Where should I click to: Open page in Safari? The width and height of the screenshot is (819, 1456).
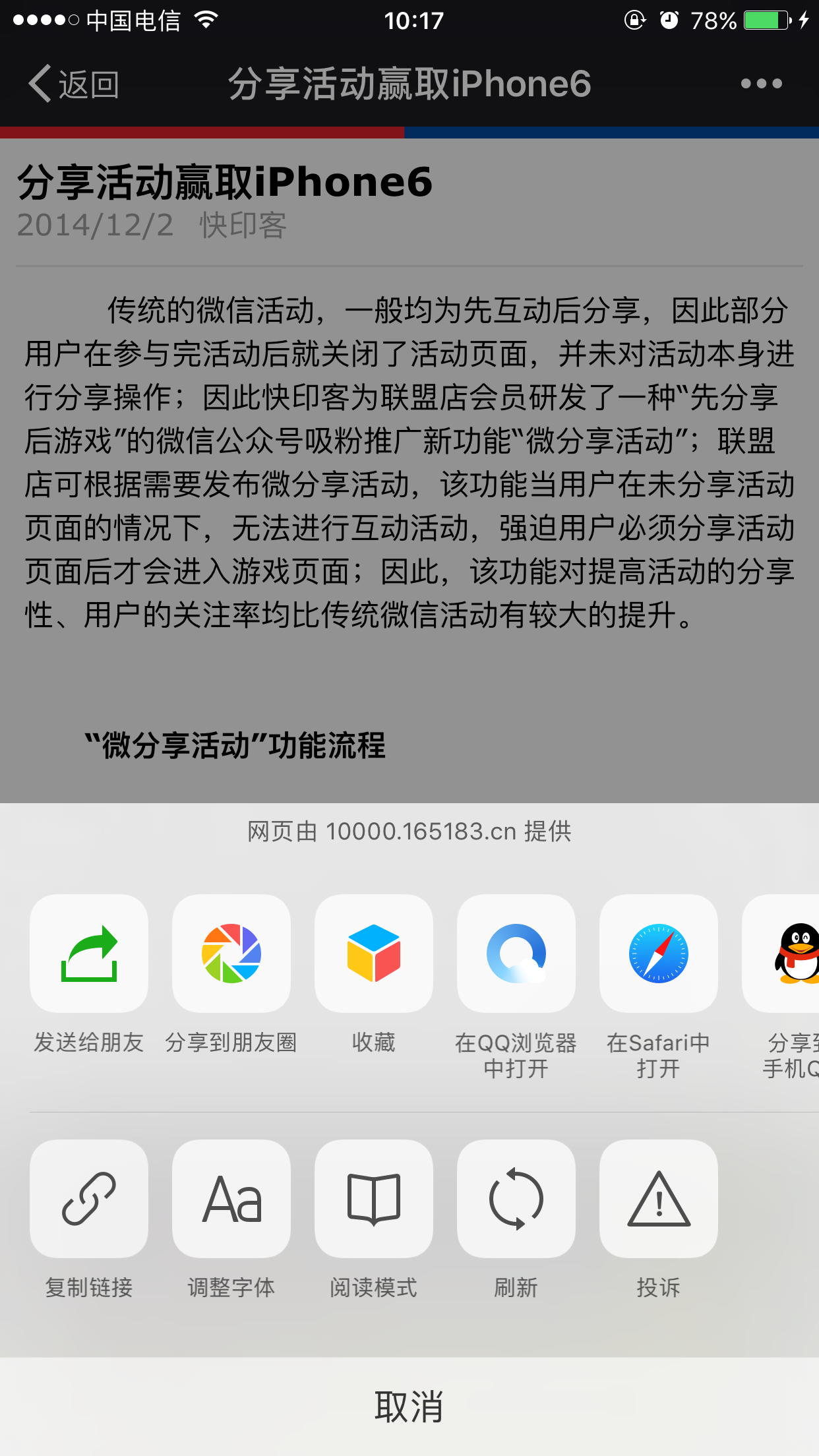pos(659,954)
